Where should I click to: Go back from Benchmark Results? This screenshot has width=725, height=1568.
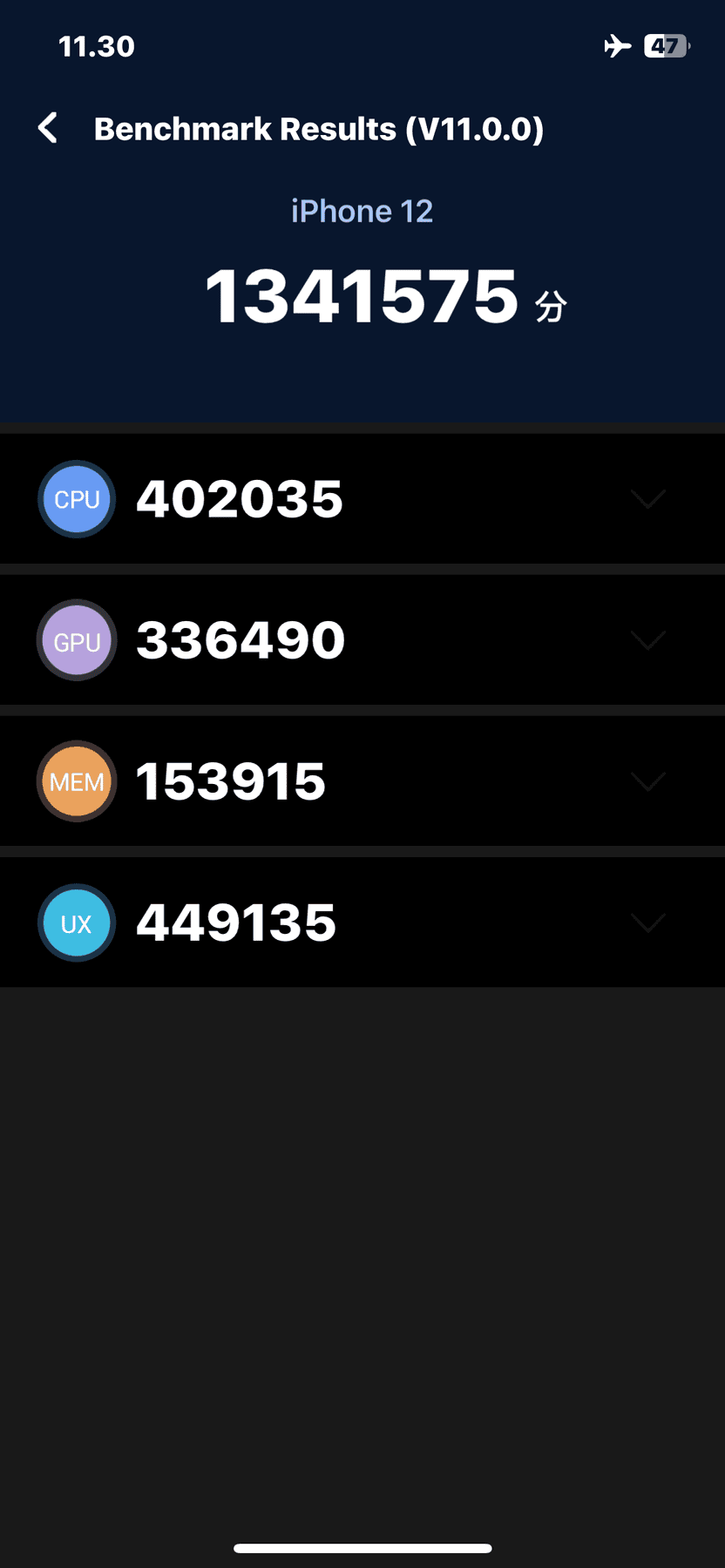click(49, 128)
